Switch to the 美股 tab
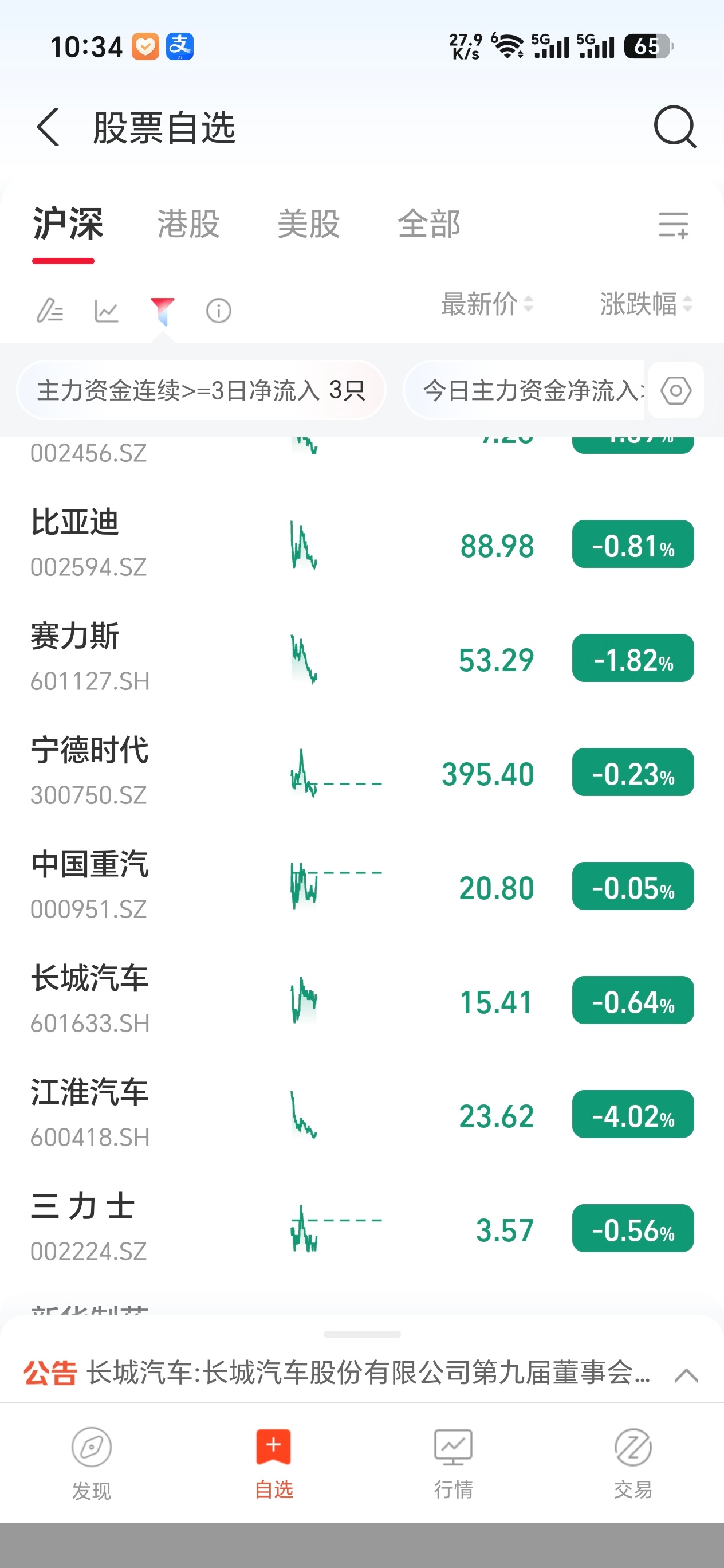724x1568 pixels. 309,224
